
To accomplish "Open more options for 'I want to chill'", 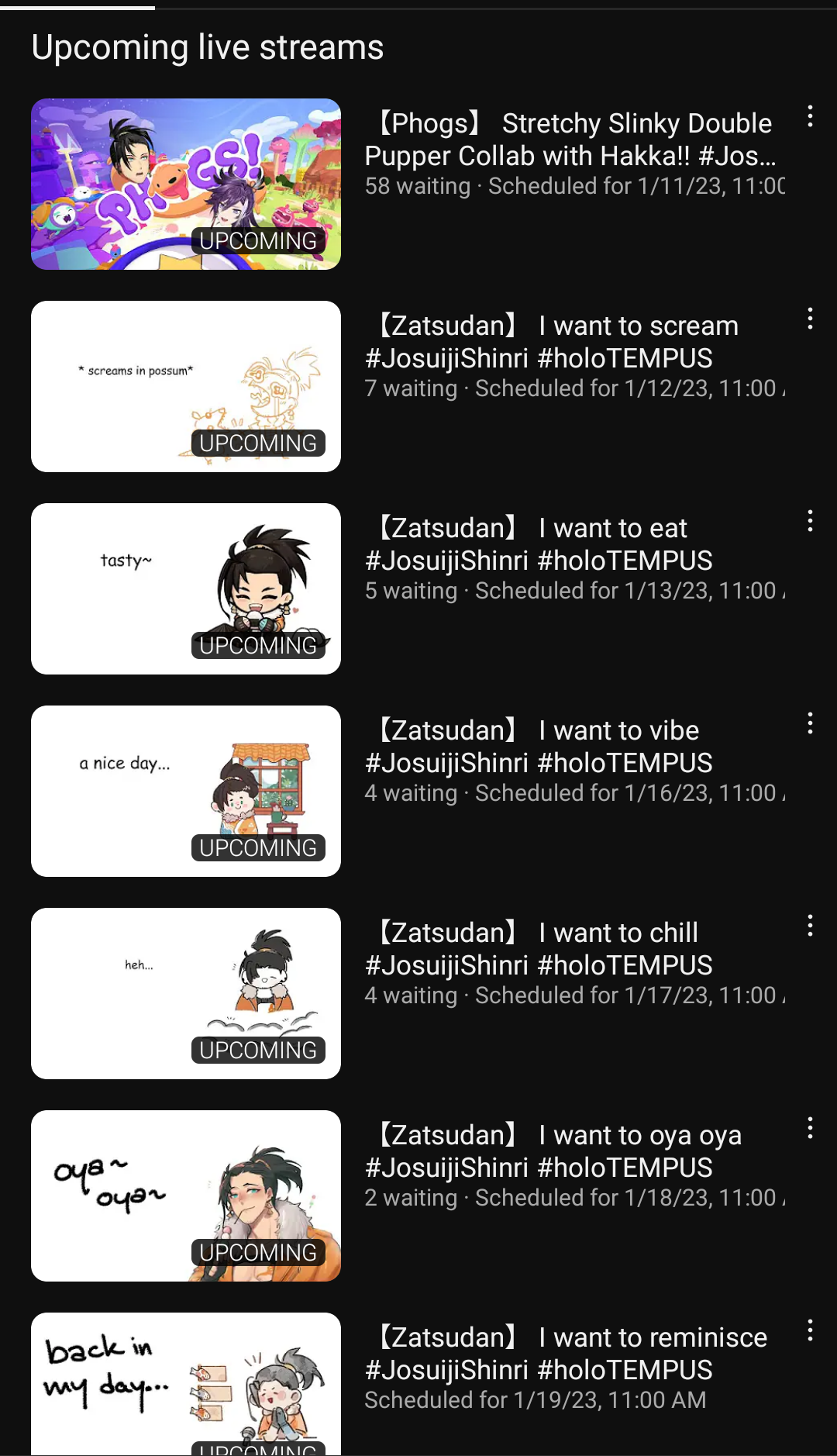I will (810, 926).
